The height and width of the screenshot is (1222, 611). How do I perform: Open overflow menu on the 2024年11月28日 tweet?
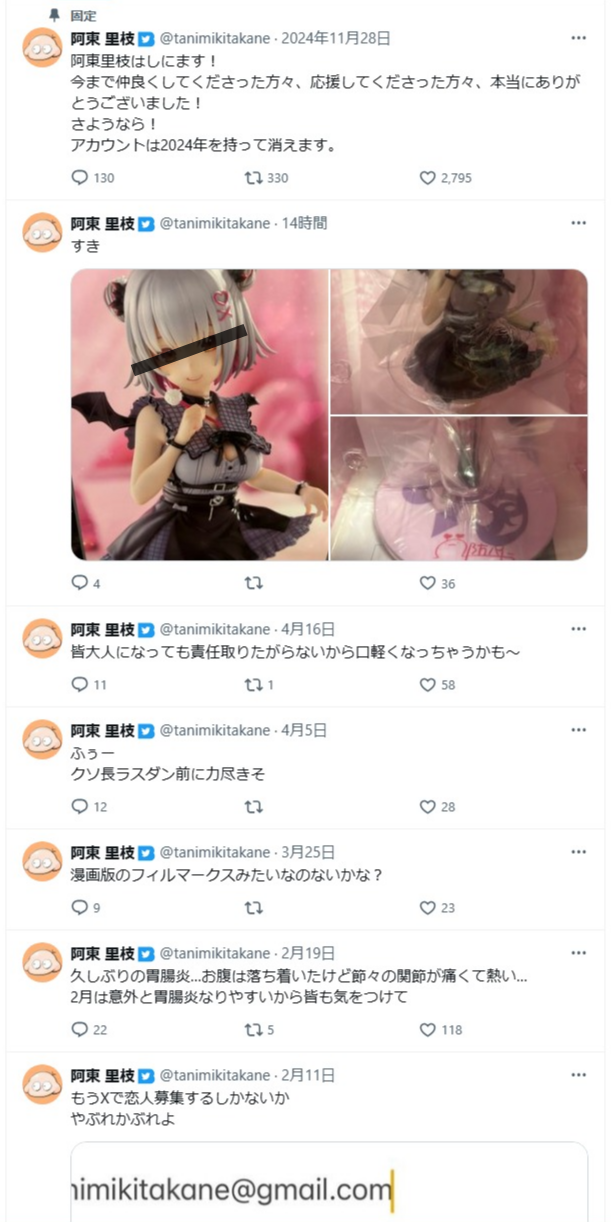[578, 38]
